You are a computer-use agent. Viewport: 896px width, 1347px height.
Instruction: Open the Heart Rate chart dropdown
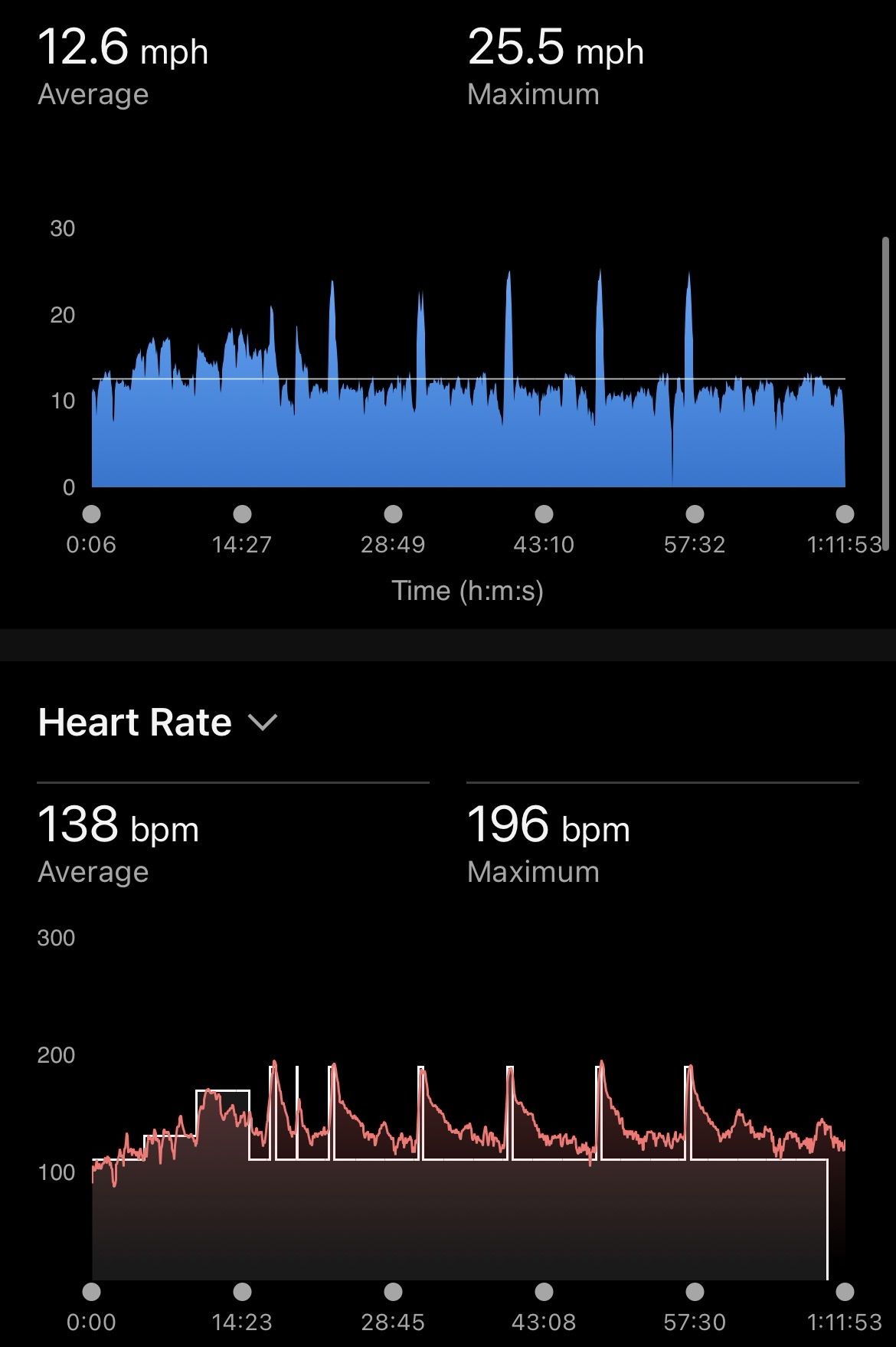click(x=262, y=723)
